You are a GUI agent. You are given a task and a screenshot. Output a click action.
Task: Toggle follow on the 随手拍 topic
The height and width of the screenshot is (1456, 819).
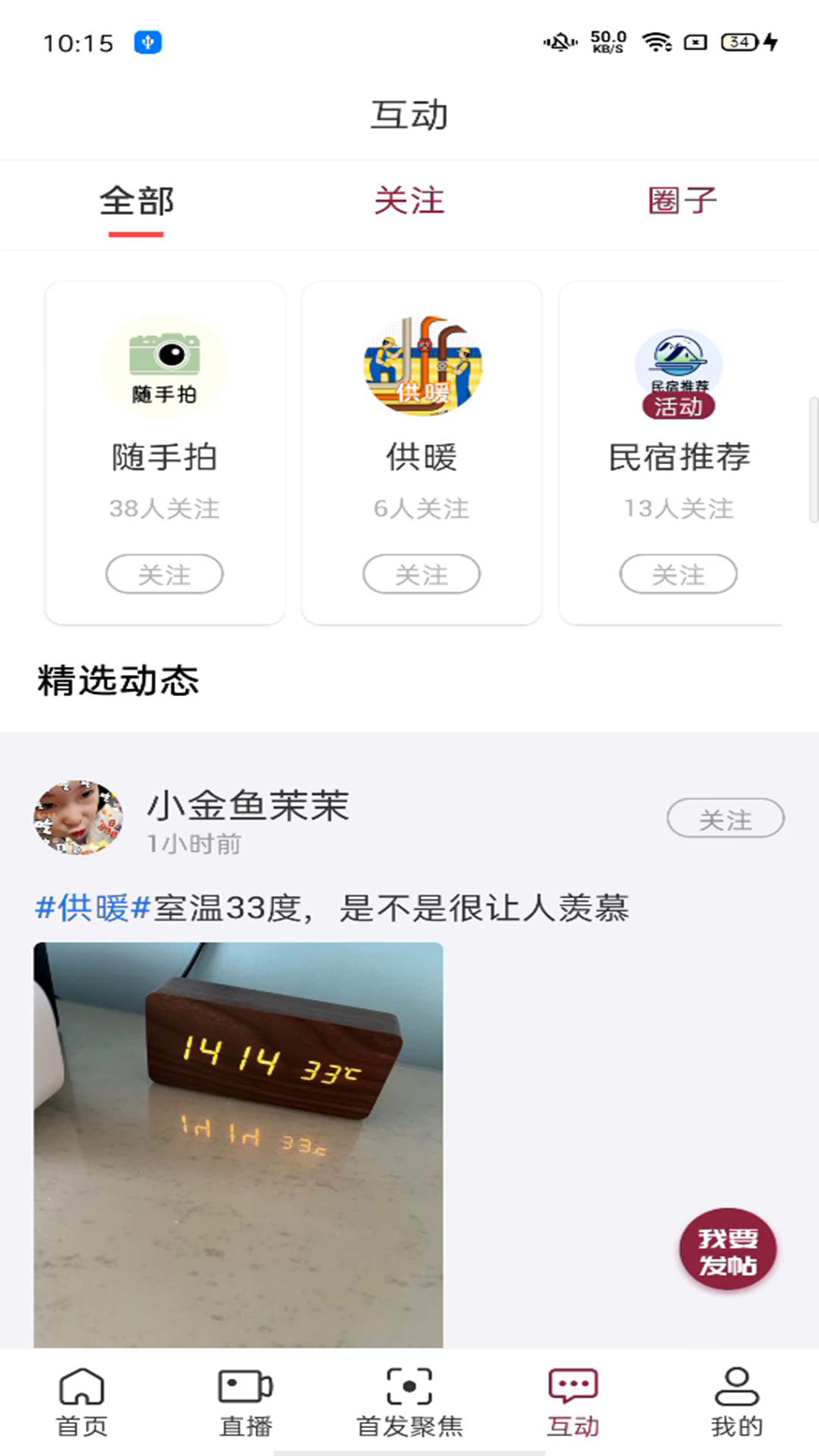click(x=165, y=574)
